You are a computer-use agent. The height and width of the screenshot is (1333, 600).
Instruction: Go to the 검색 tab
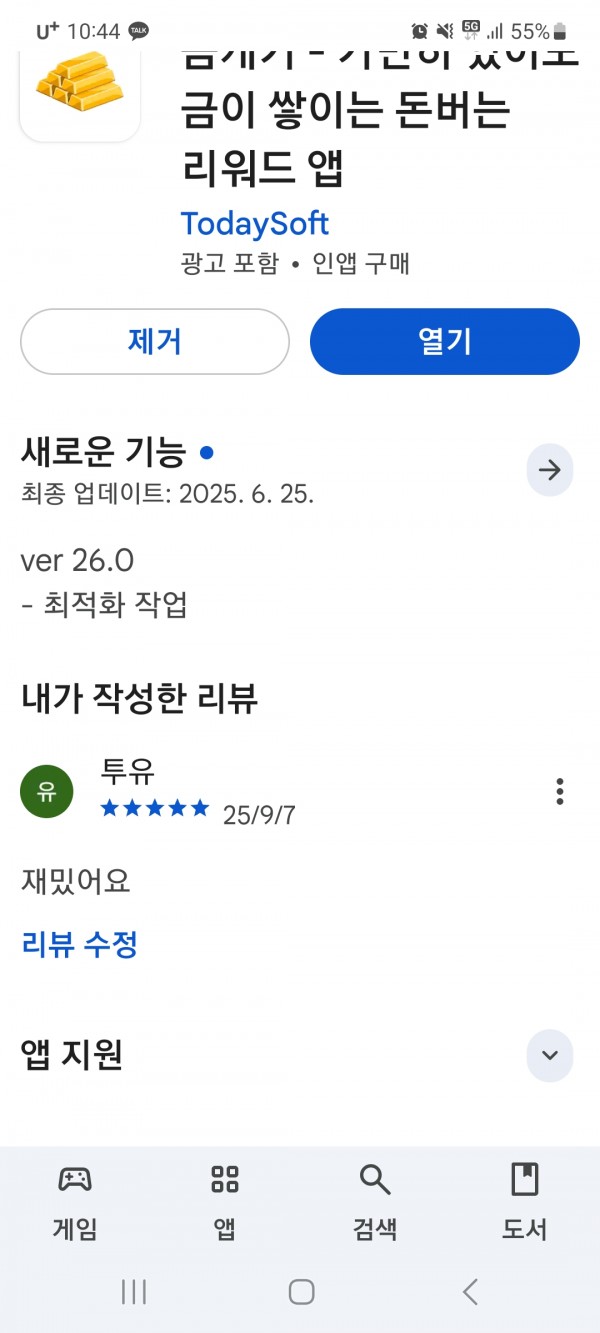point(375,1203)
